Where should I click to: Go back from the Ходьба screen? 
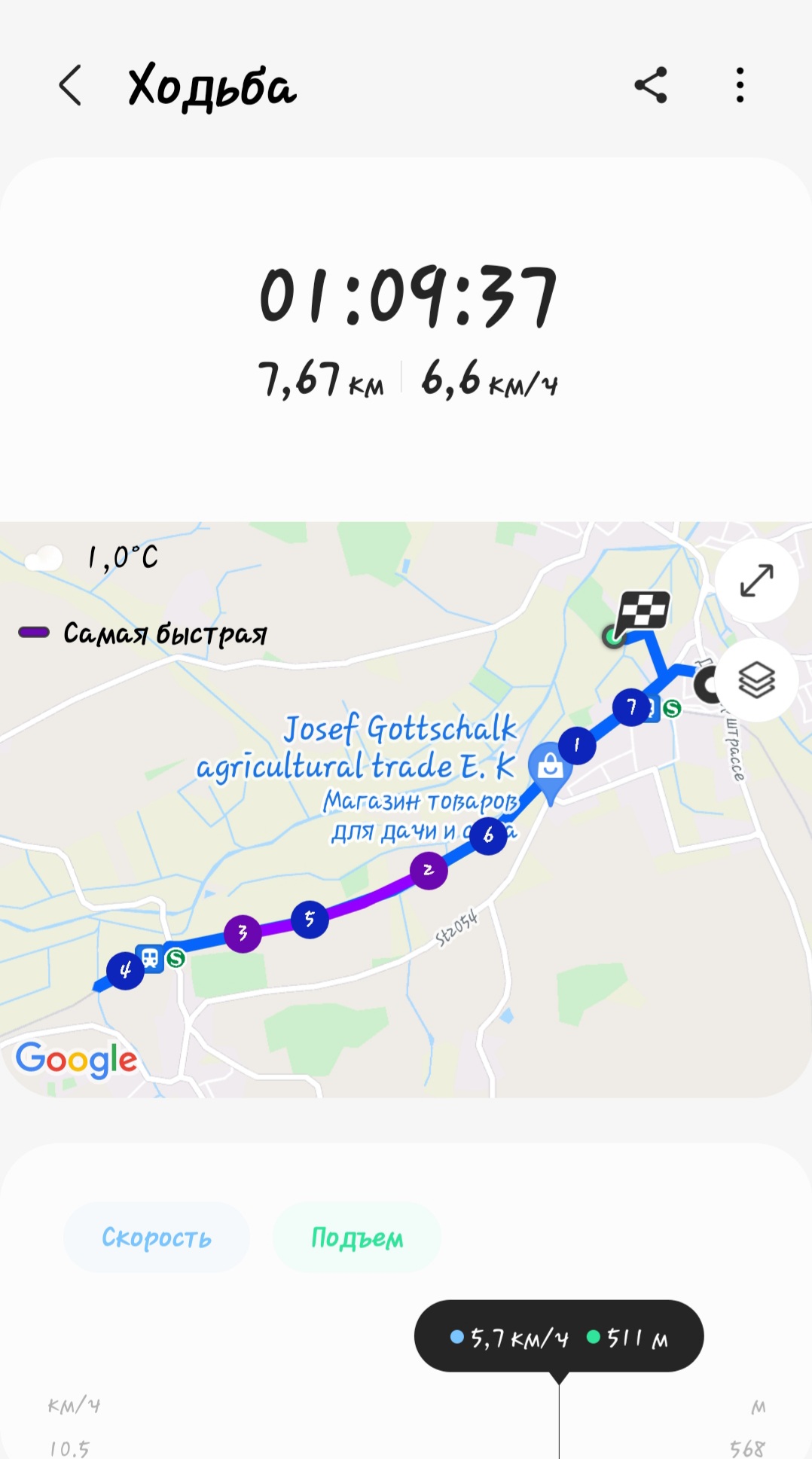tap(70, 85)
